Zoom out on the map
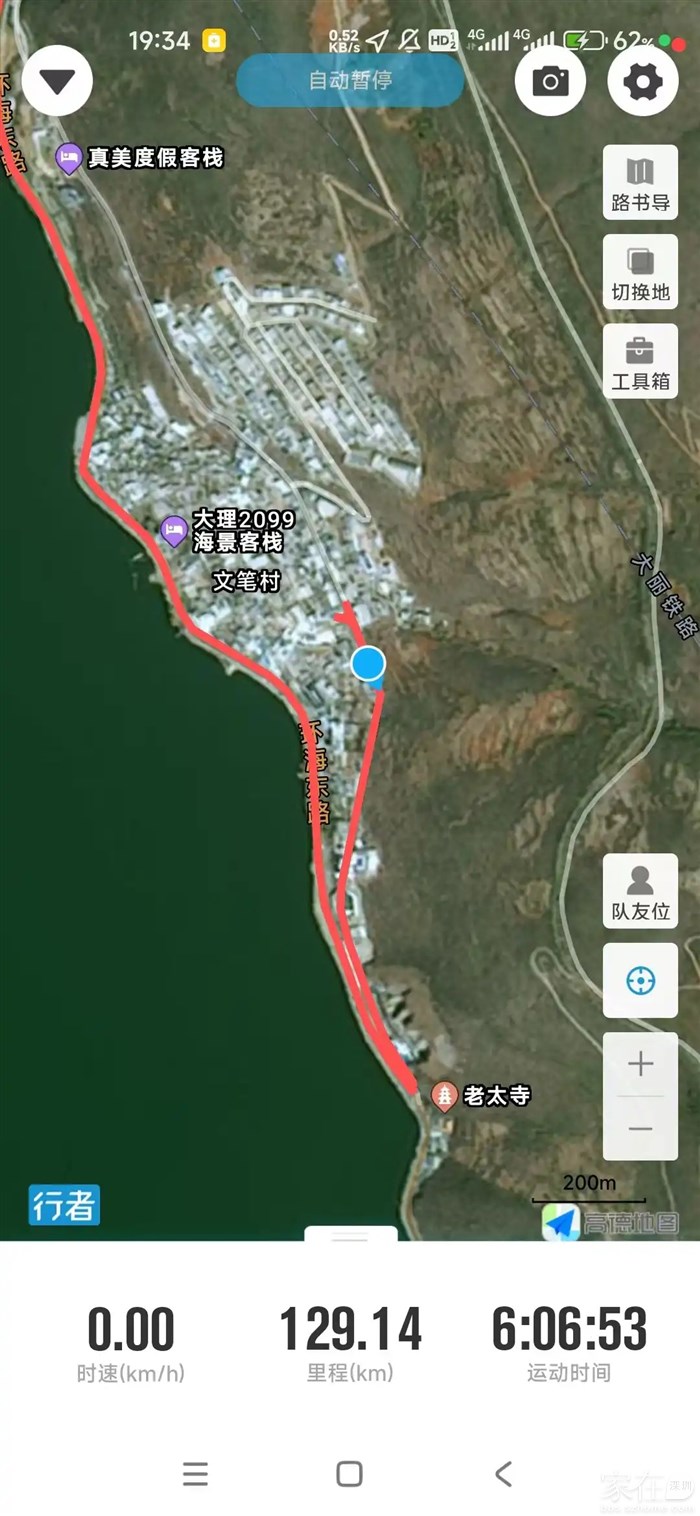This screenshot has width=700, height=1516. point(640,1129)
